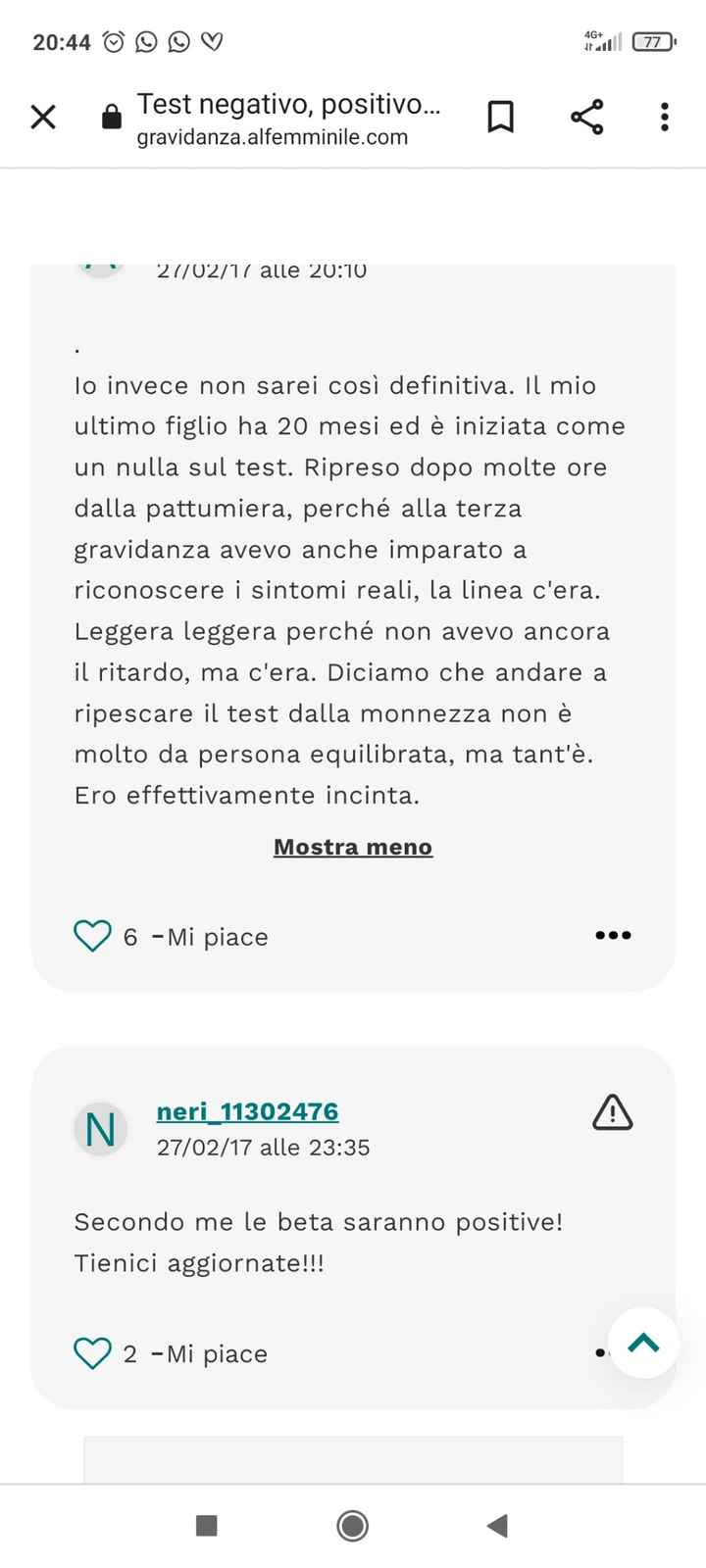The width and height of the screenshot is (706, 1568).
Task: Tap the padlock security icon
Action: (x=111, y=115)
